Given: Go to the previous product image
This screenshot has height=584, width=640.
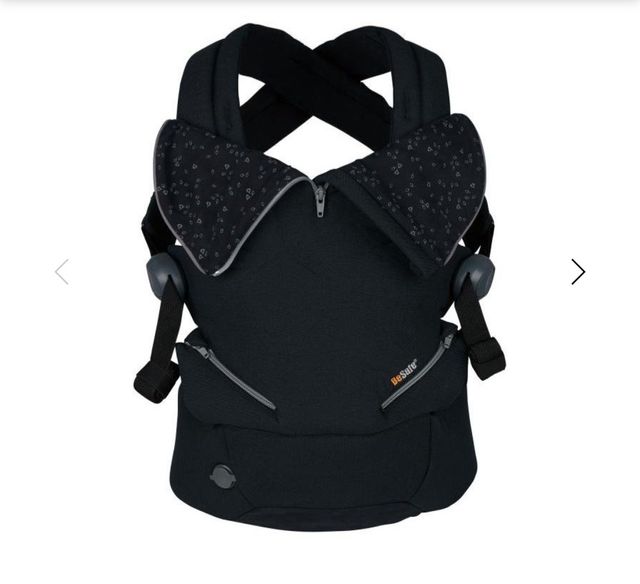Looking at the screenshot, I should [x=62, y=272].
